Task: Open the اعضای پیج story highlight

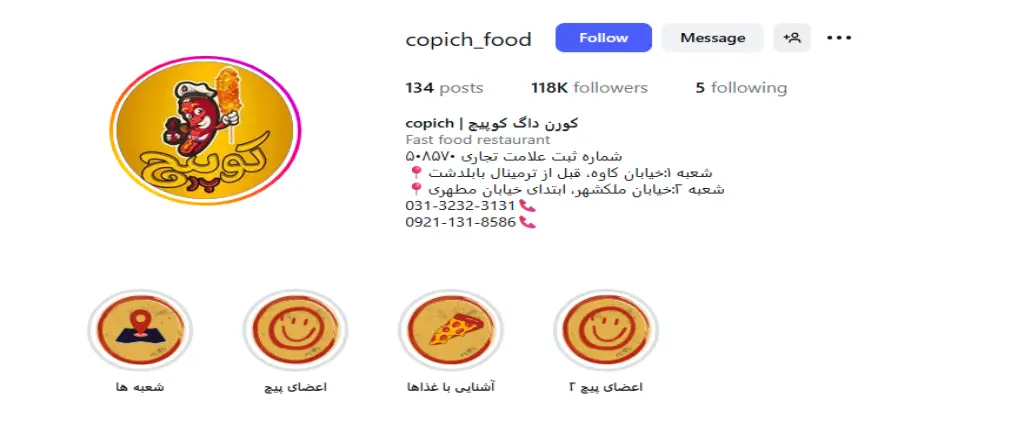Action: click(x=295, y=330)
